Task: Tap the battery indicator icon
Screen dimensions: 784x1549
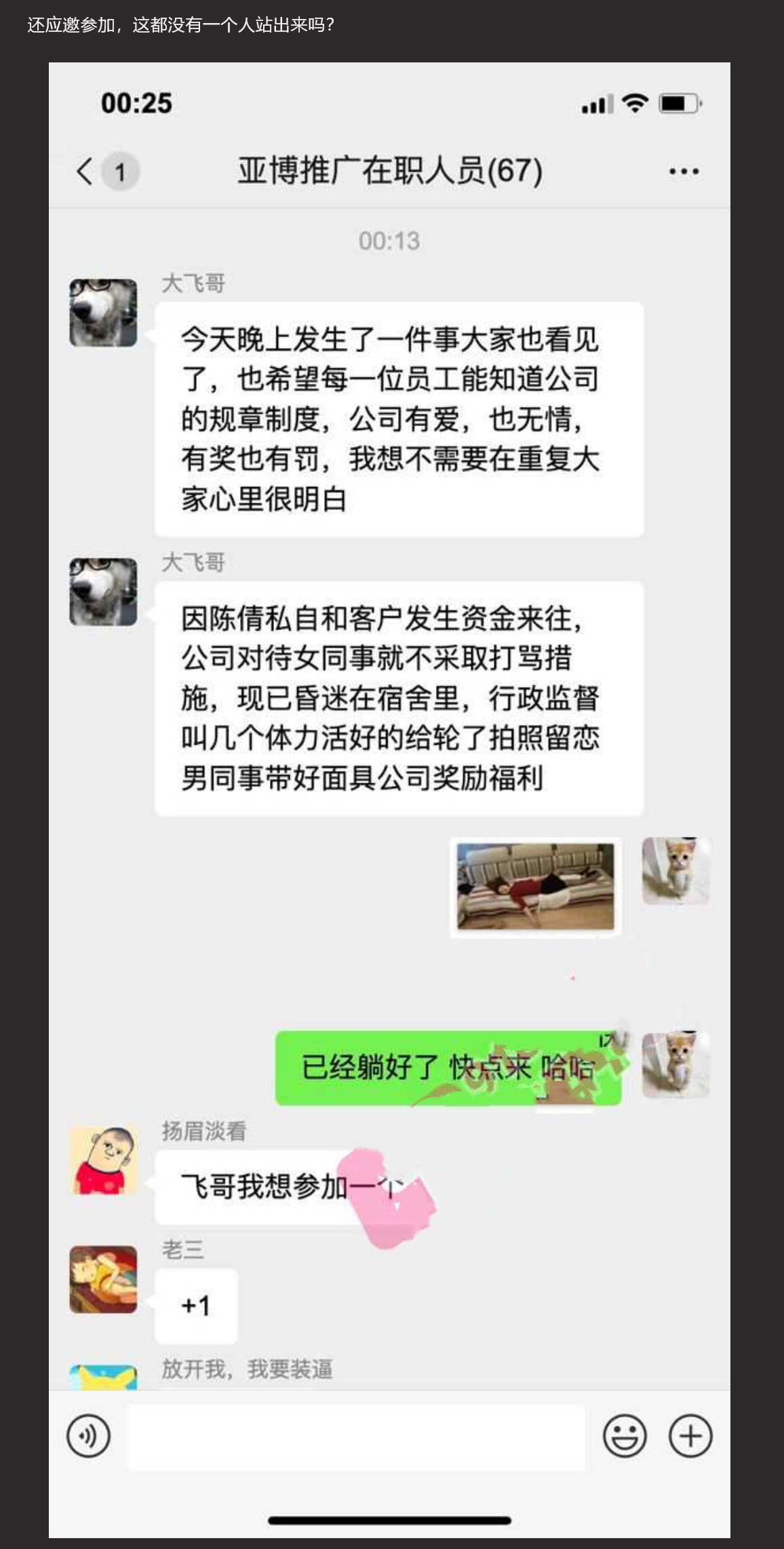Action: pyautogui.click(x=678, y=103)
